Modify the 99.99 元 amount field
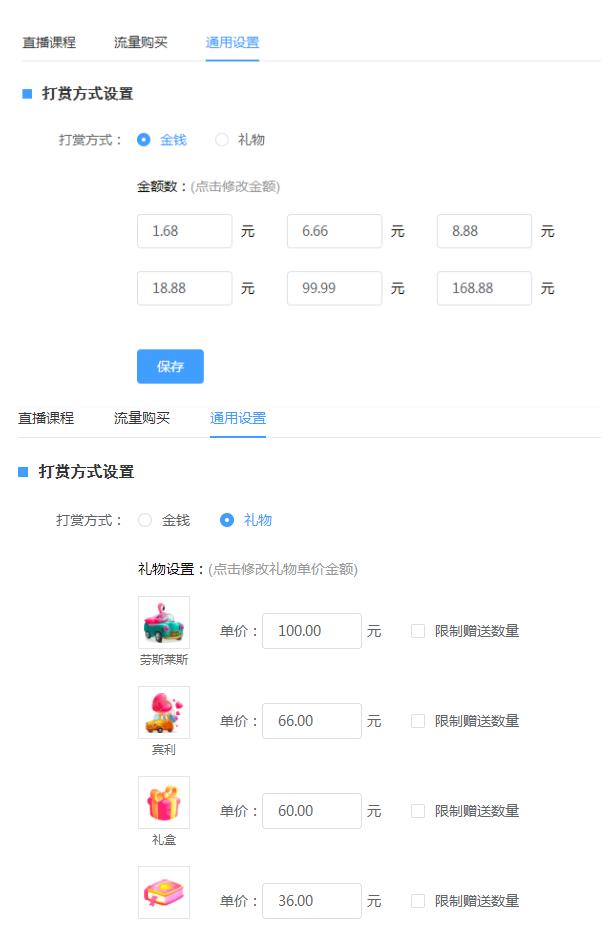This screenshot has width=611, height=931. click(334, 288)
